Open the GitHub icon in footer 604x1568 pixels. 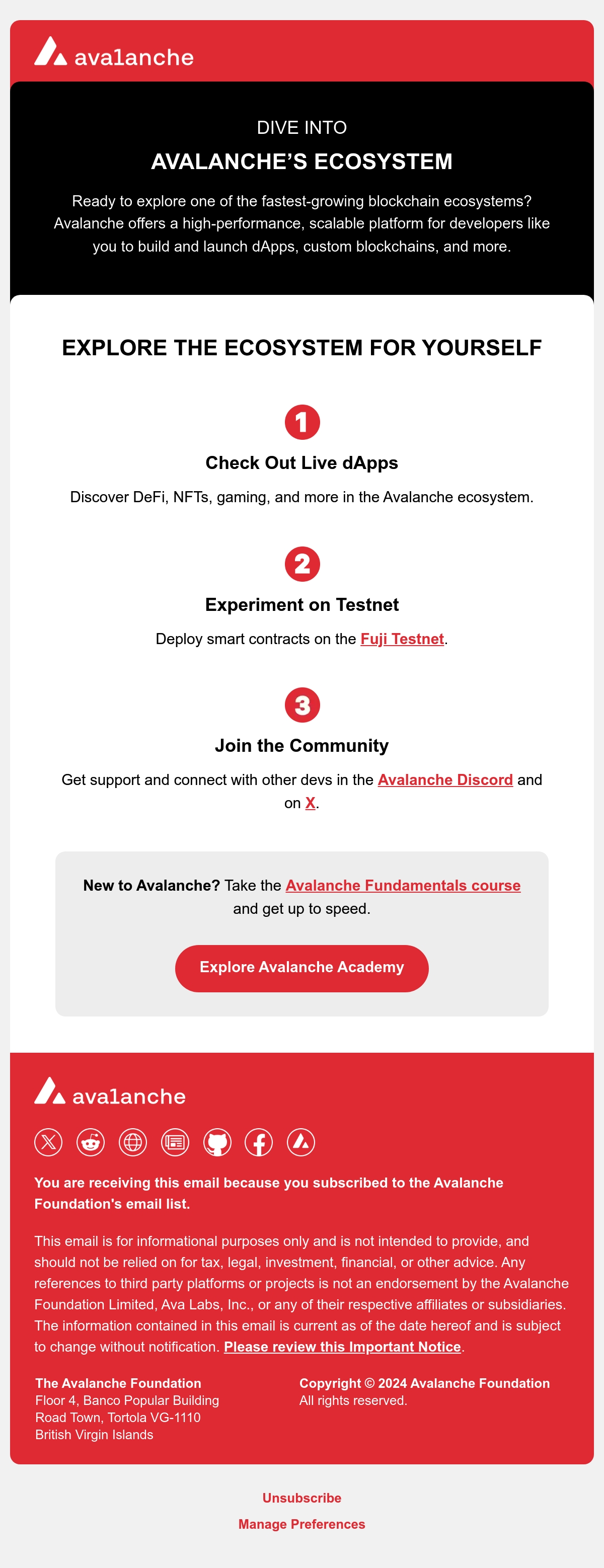click(x=217, y=1142)
